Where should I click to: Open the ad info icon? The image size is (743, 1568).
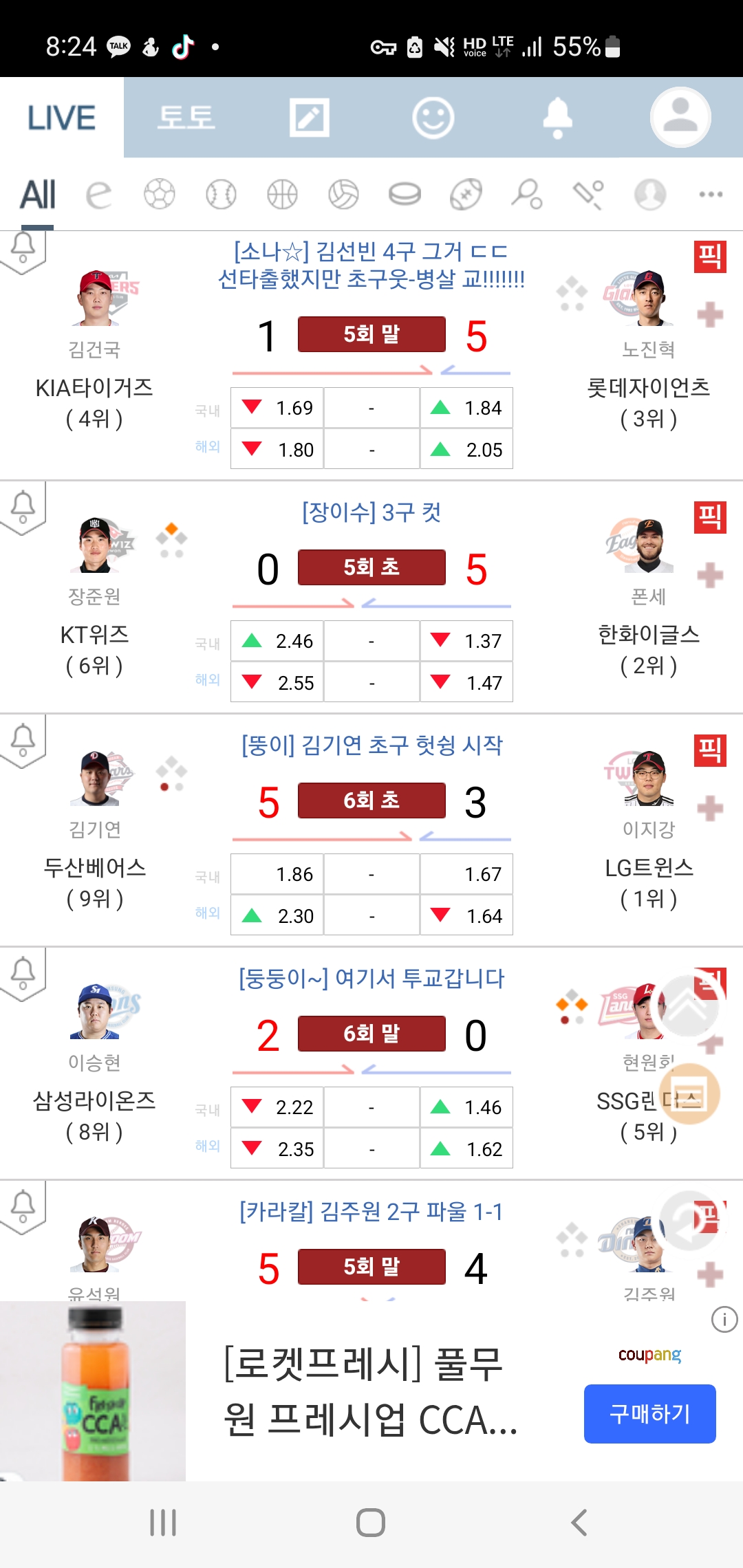[x=724, y=1320]
